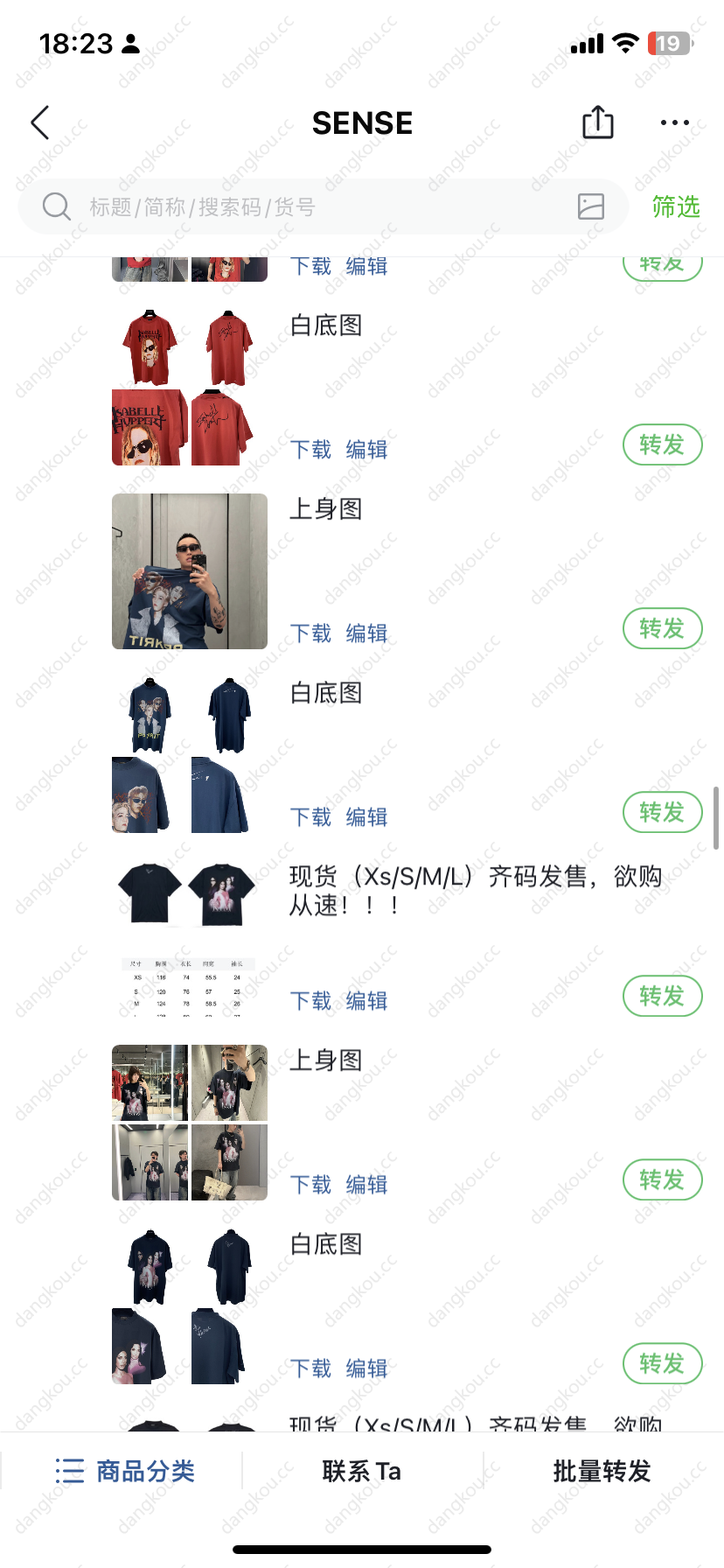Viewport: 724px width, 1568px height.
Task: Share the SENSE shop page
Action: pos(598,122)
